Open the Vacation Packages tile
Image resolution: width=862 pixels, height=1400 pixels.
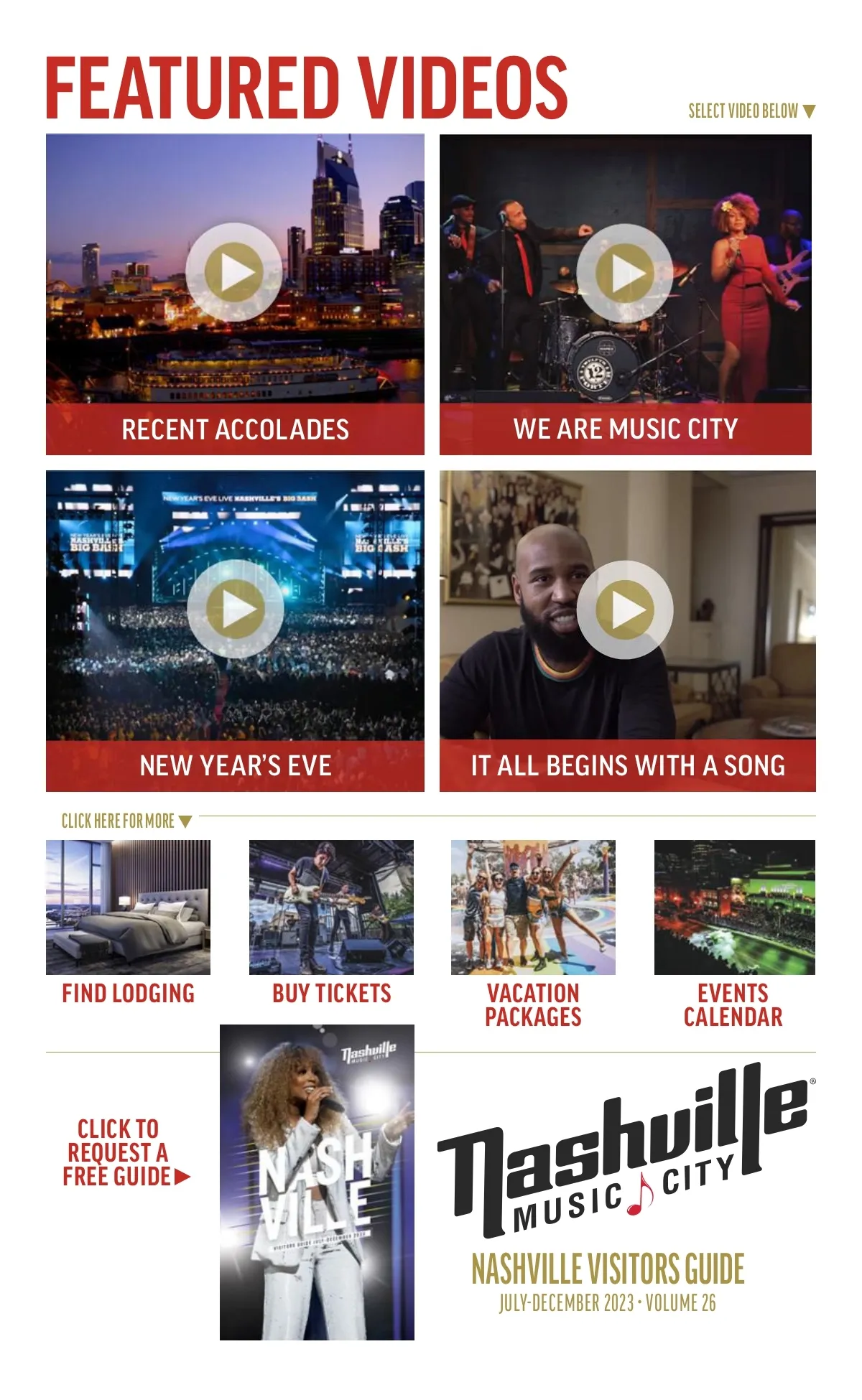[x=533, y=933]
